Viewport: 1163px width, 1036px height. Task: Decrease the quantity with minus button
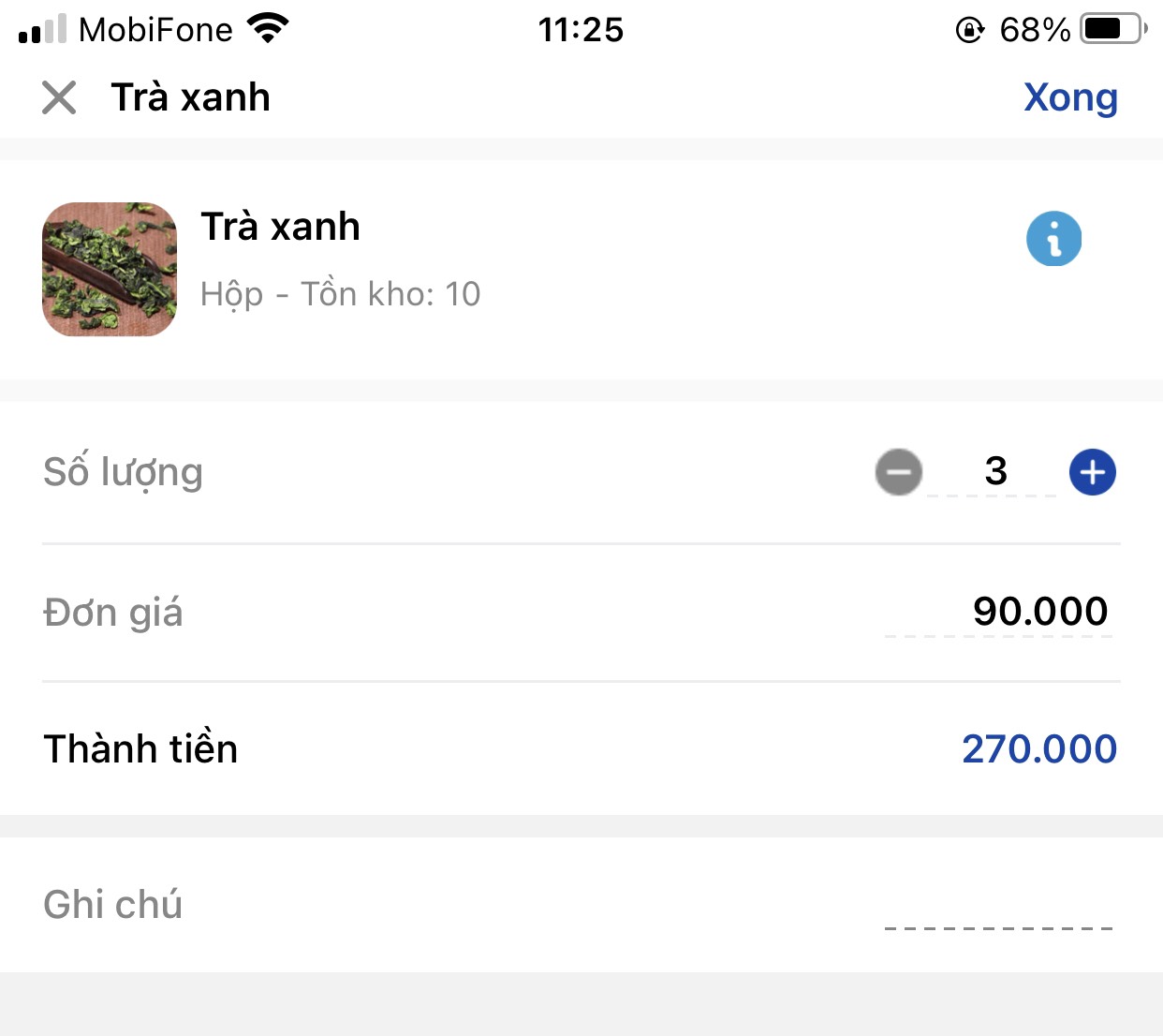click(899, 472)
